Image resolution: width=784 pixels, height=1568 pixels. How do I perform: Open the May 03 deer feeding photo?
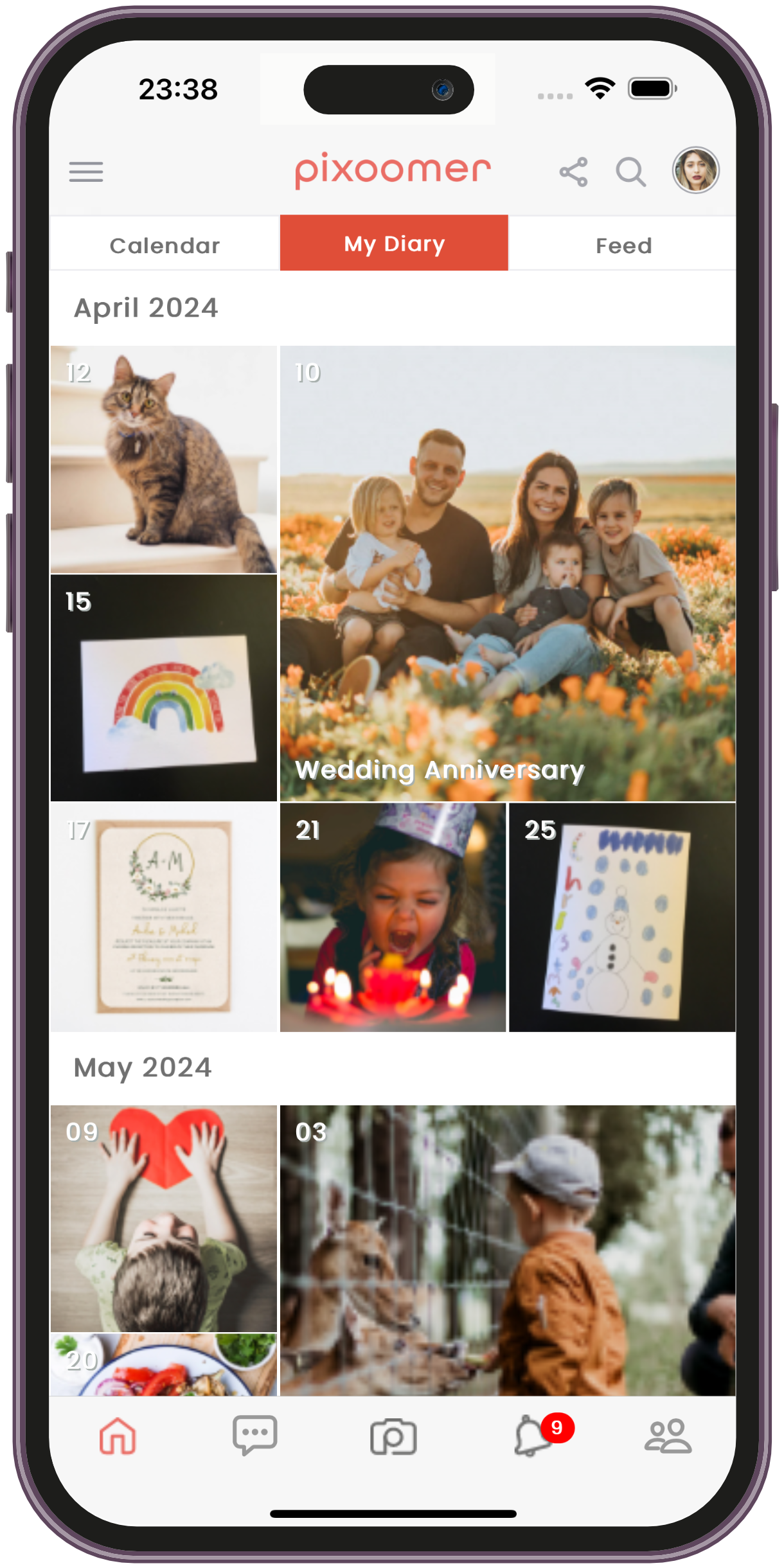point(508,1250)
